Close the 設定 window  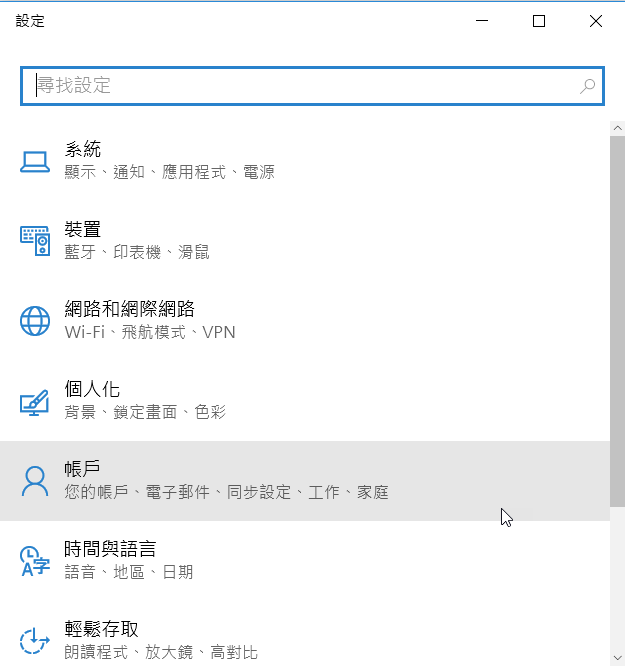596,21
